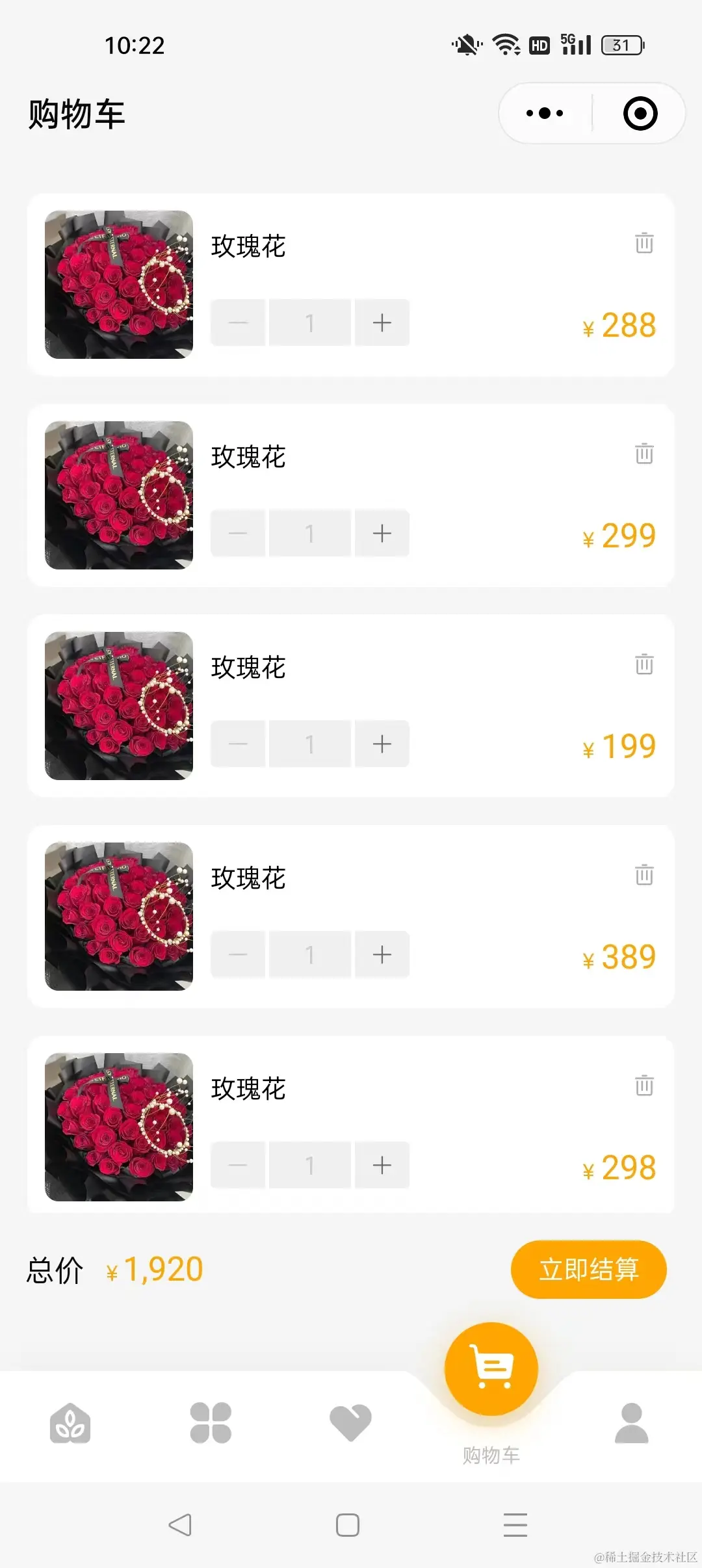Image resolution: width=702 pixels, height=1568 pixels.
Task: Decrease quantity of the ¥299 roses with minus
Action: coord(238,533)
